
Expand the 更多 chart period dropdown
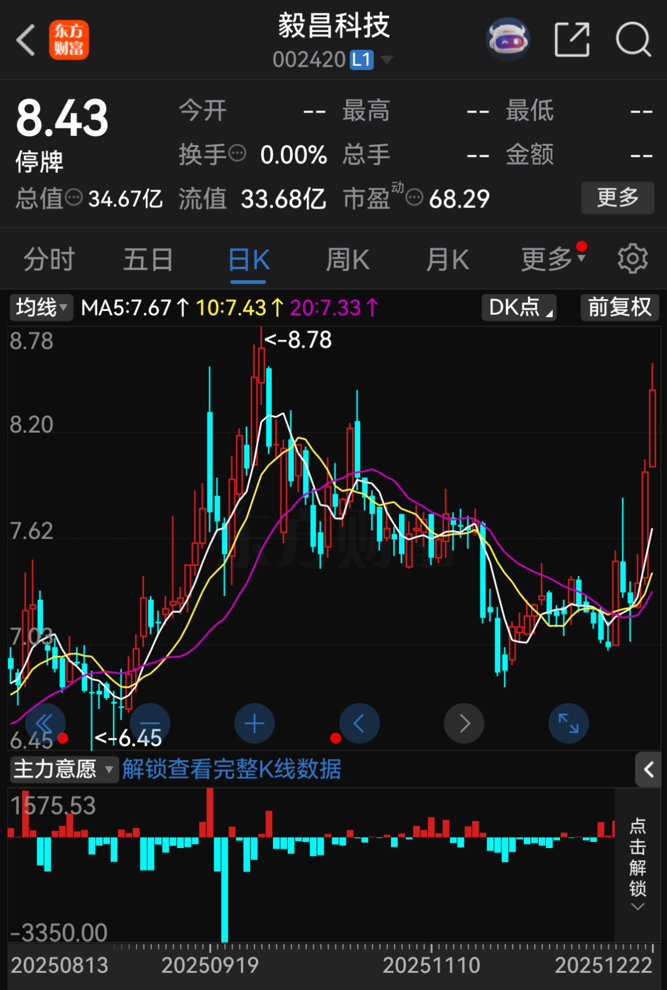(552, 260)
